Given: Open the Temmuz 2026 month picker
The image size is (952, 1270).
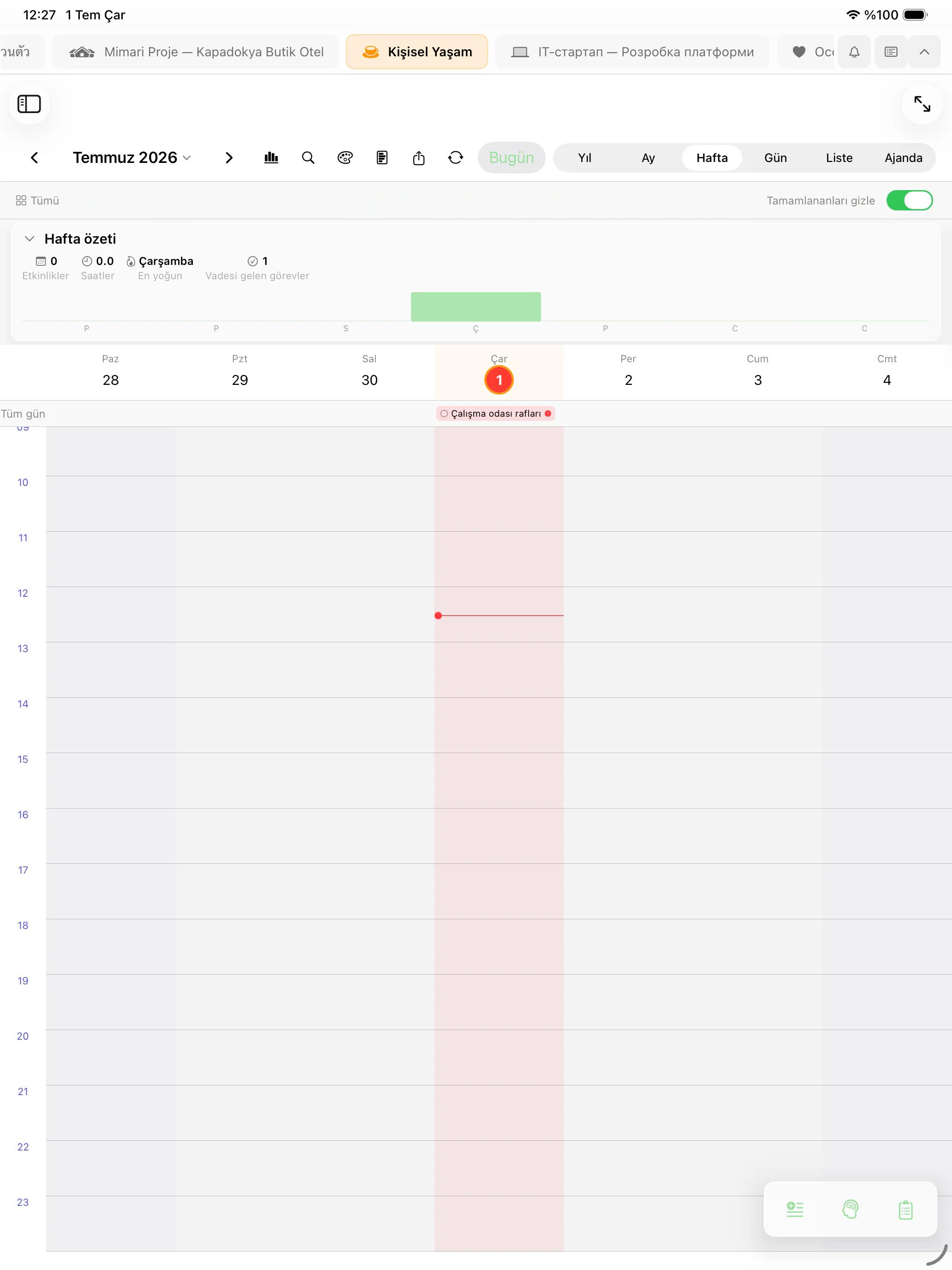Looking at the screenshot, I should (x=132, y=158).
